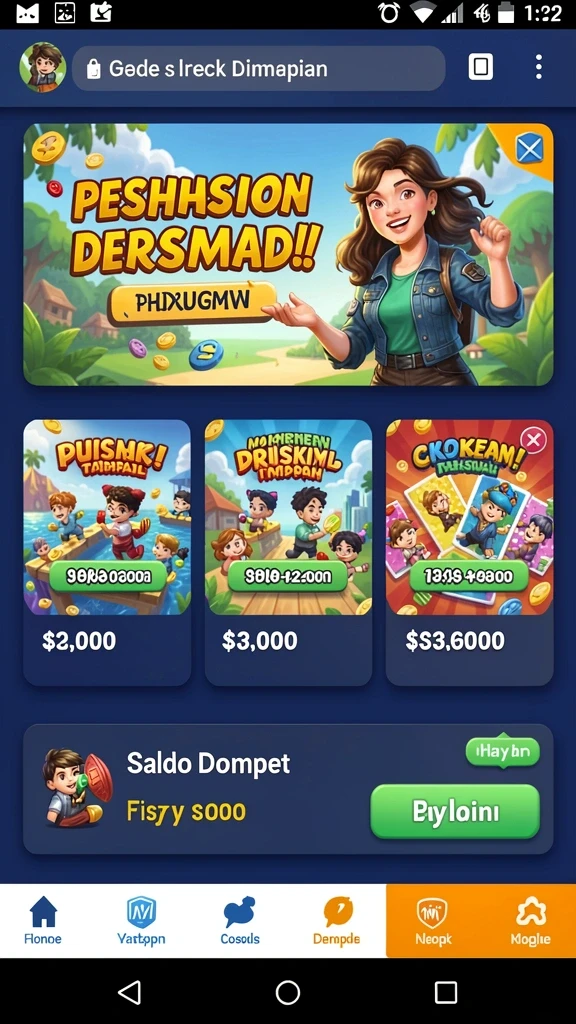This screenshot has height=1024, width=576.
Task: Close the main promo banner
Action: coord(529,150)
